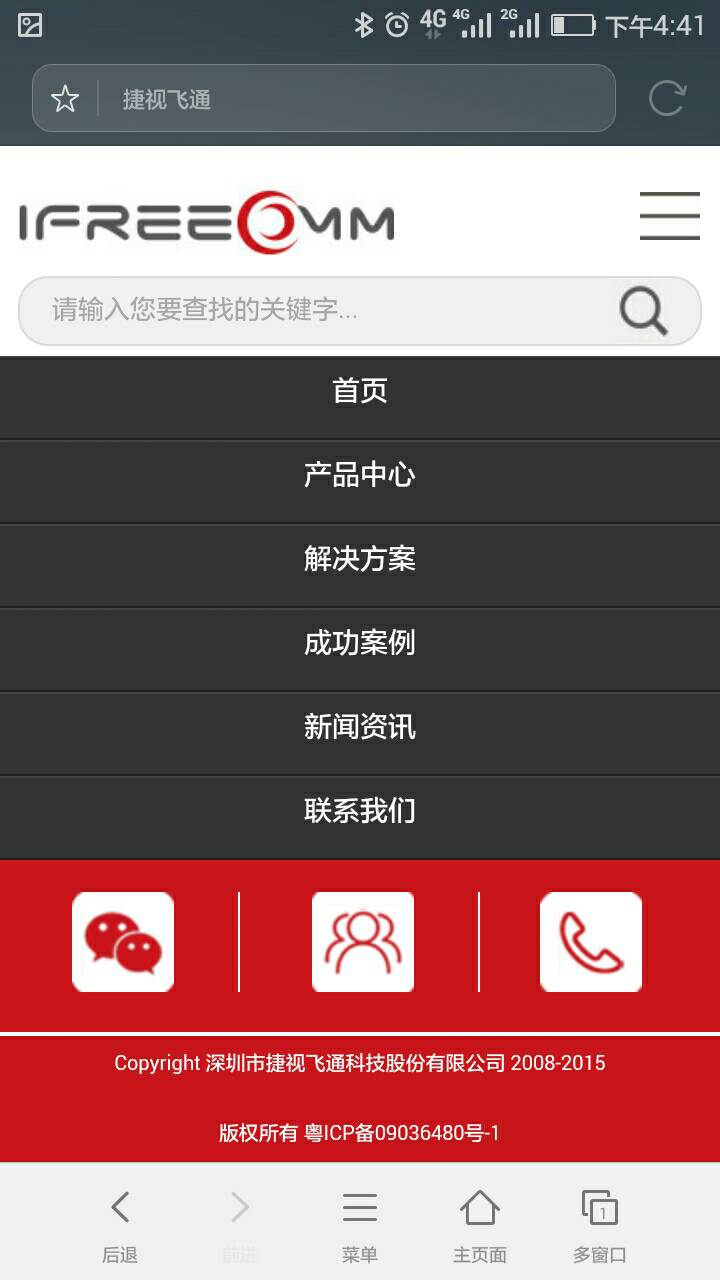Image resolution: width=720 pixels, height=1280 pixels.
Task: Tap the people group icon
Action: [x=362, y=942]
